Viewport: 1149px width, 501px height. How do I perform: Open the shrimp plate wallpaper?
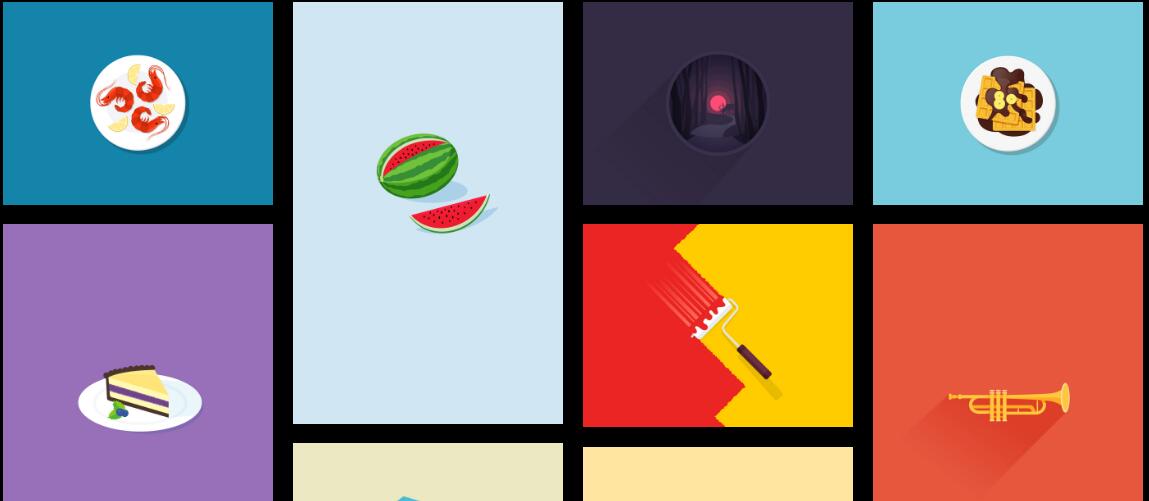point(138,103)
